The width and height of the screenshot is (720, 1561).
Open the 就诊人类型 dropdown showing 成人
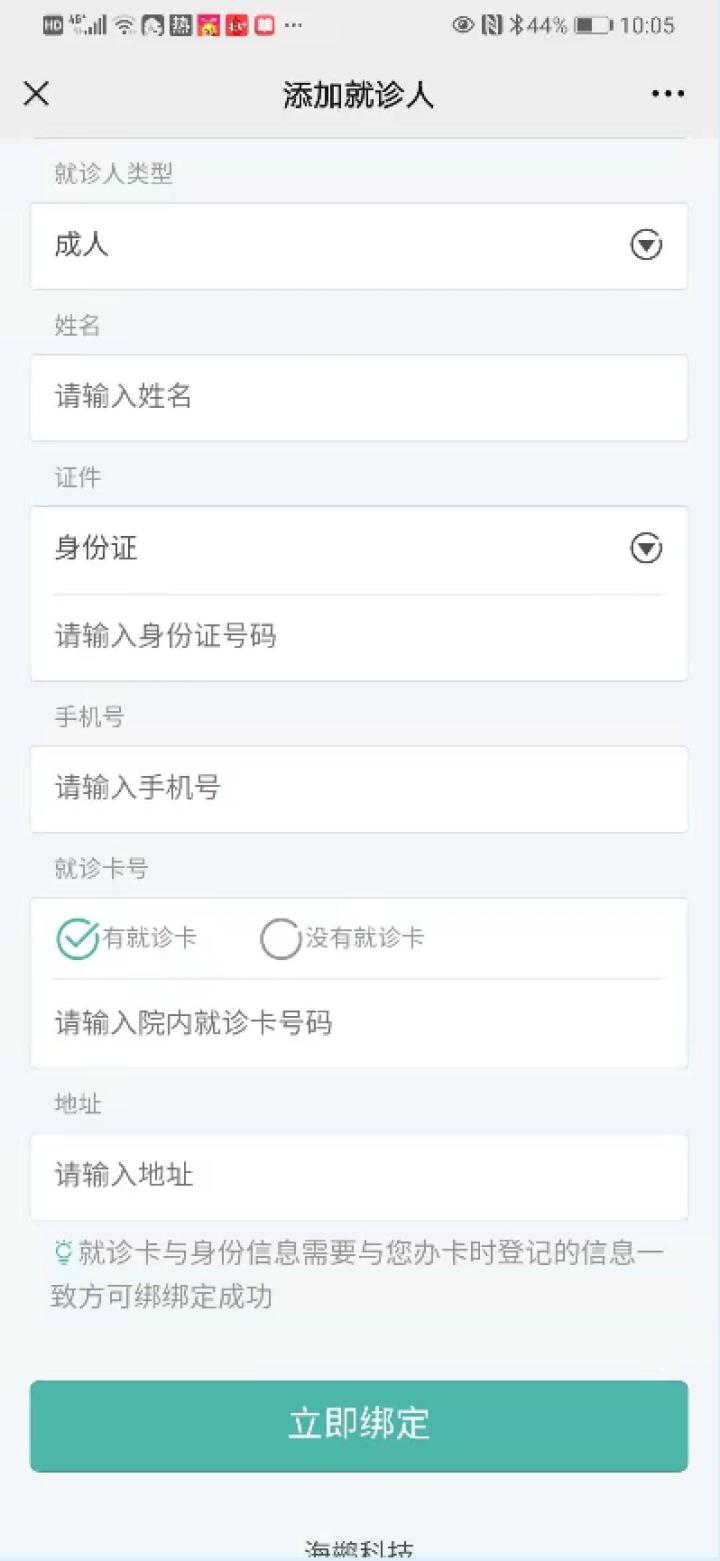tap(360, 246)
